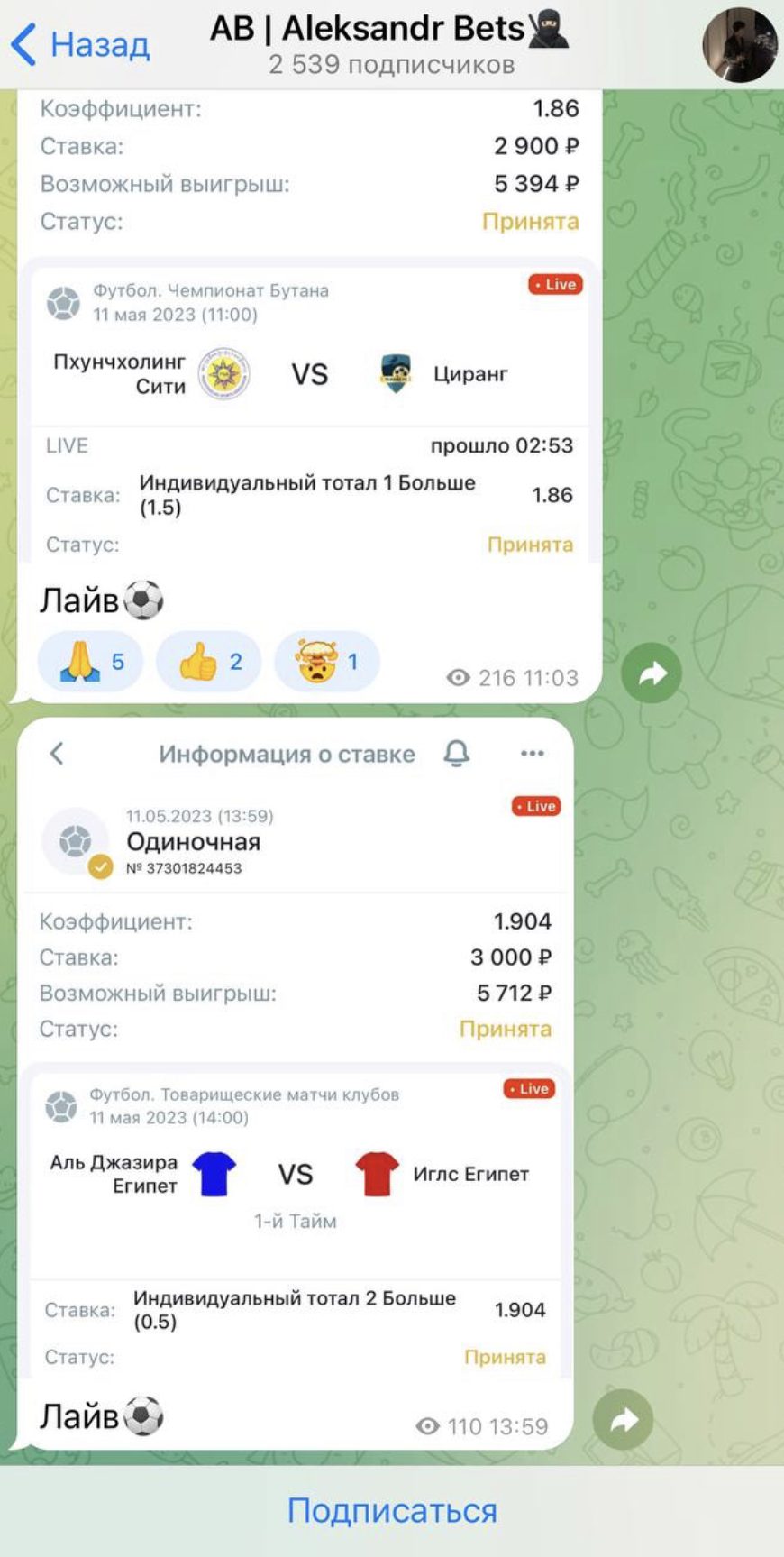React with the exploding head emoji

[x=326, y=662]
